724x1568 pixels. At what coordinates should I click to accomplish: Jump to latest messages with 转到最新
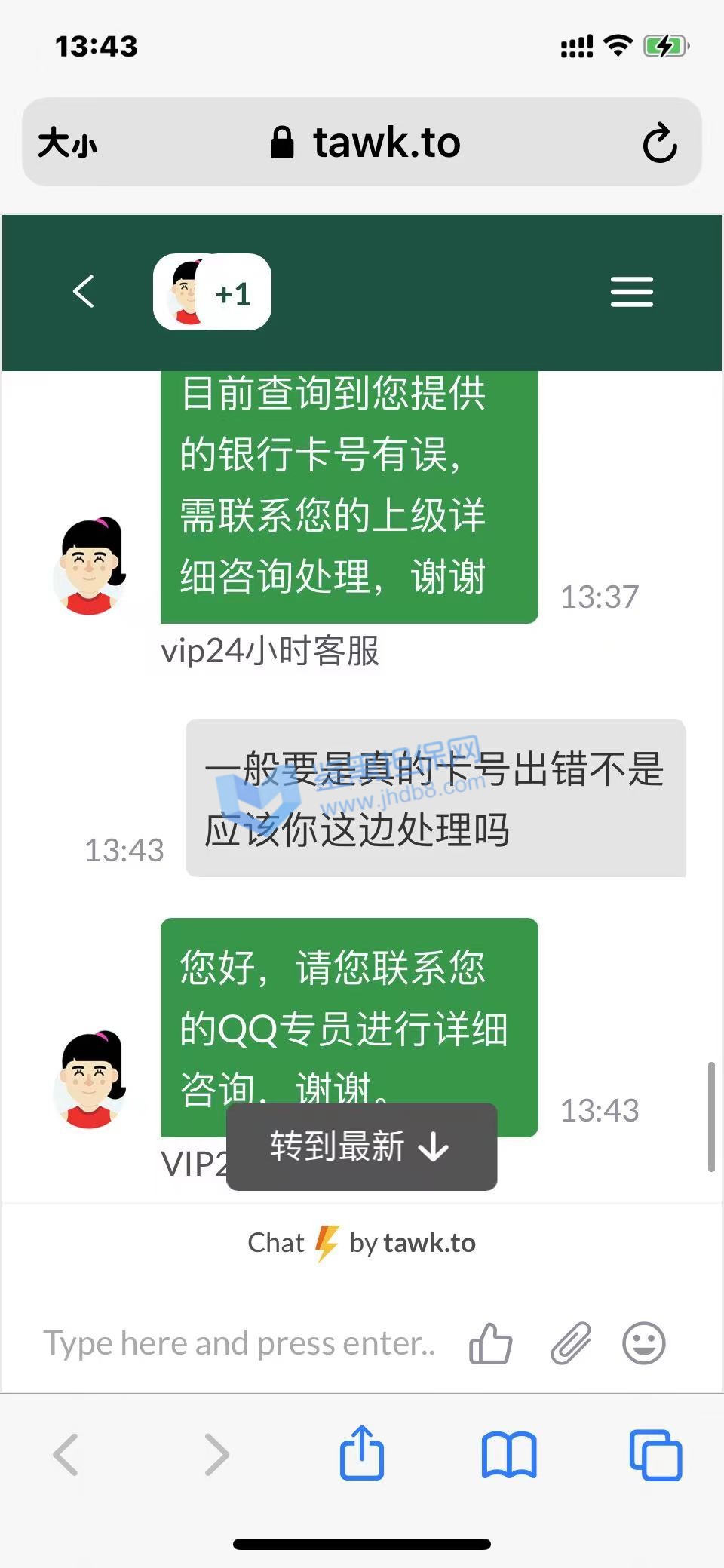[x=361, y=1146]
